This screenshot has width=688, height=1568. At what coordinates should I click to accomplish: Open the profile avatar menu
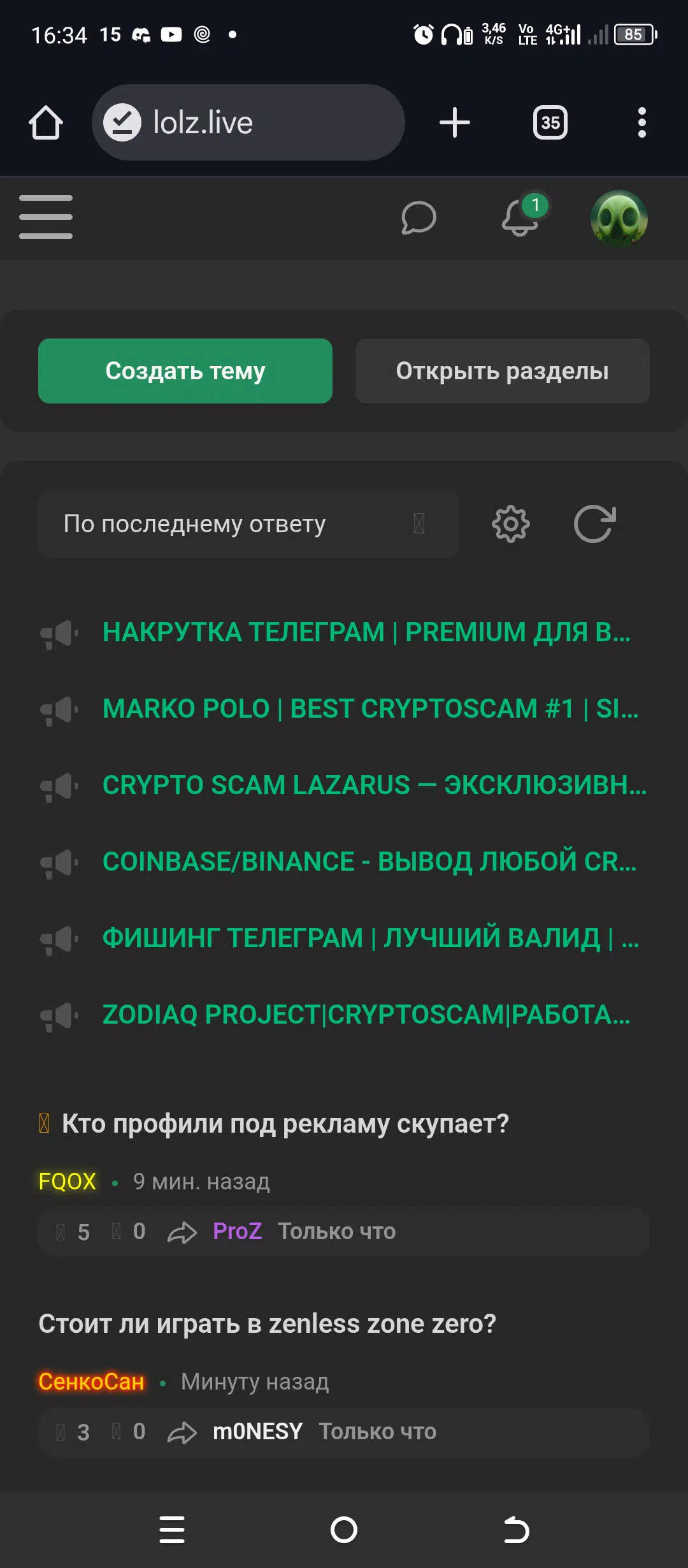pos(619,218)
